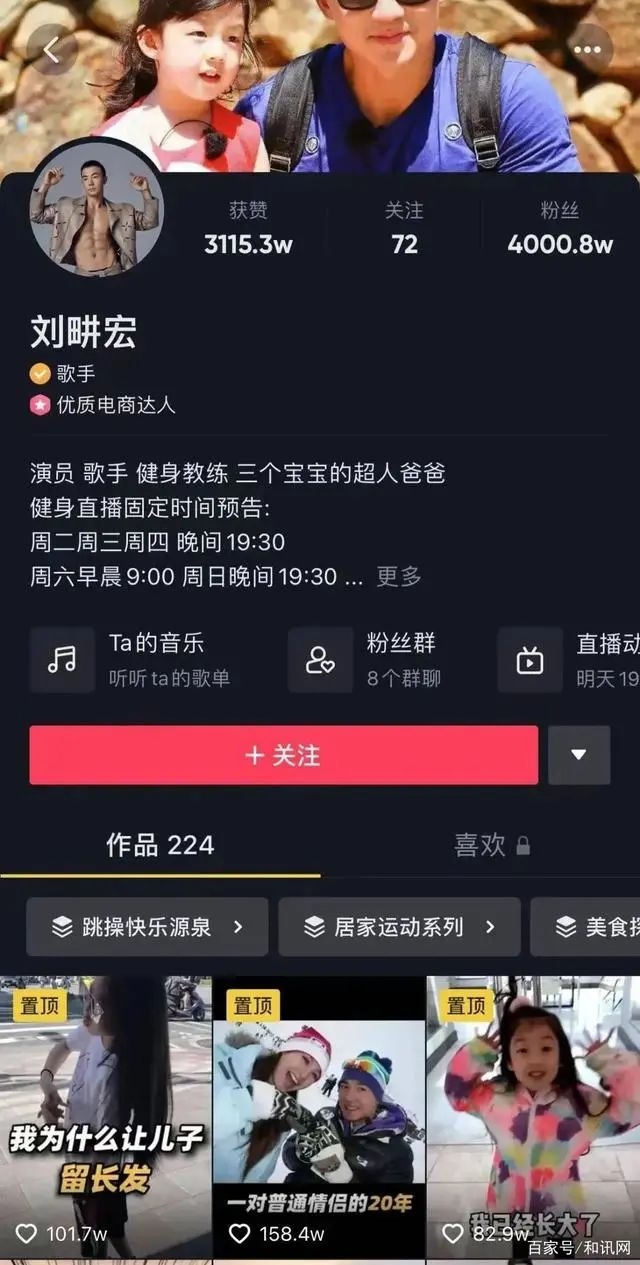Open the 居家运动系列 collection
Screen dimensions: 640x1265
[x=399, y=927]
